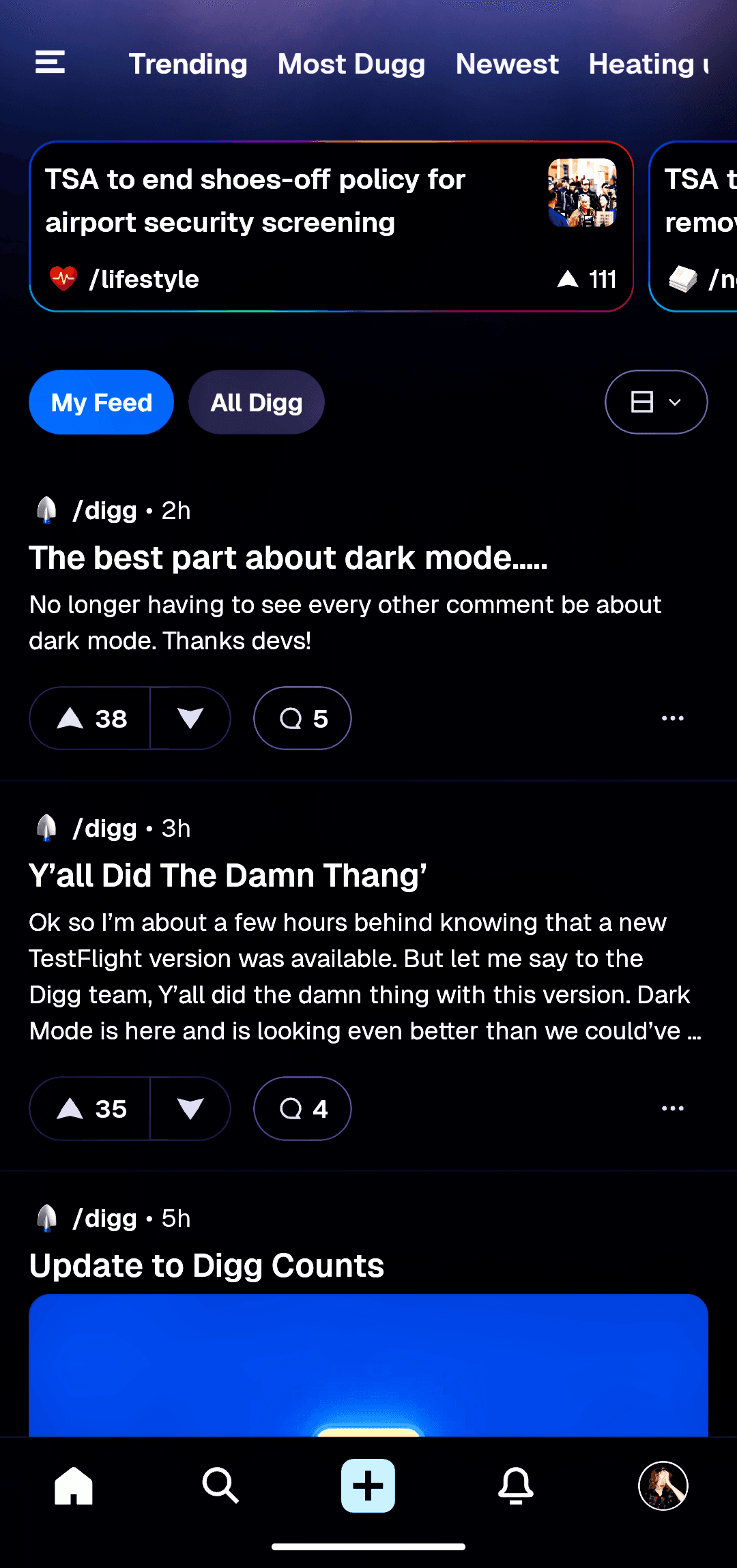Create a new post with the plus icon
The width and height of the screenshot is (737, 1568).
(x=368, y=1485)
